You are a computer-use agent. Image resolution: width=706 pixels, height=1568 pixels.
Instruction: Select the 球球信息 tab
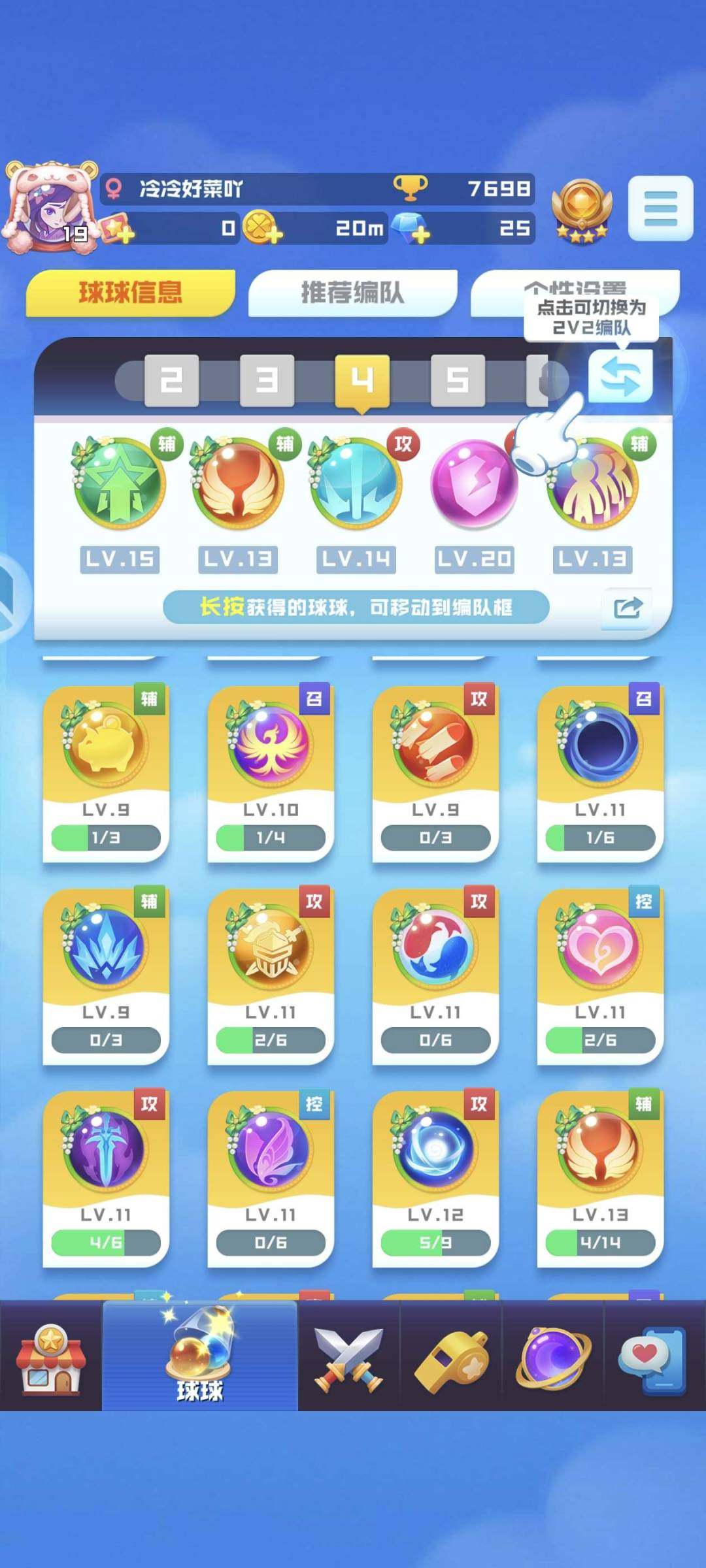[x=130, y=293]
